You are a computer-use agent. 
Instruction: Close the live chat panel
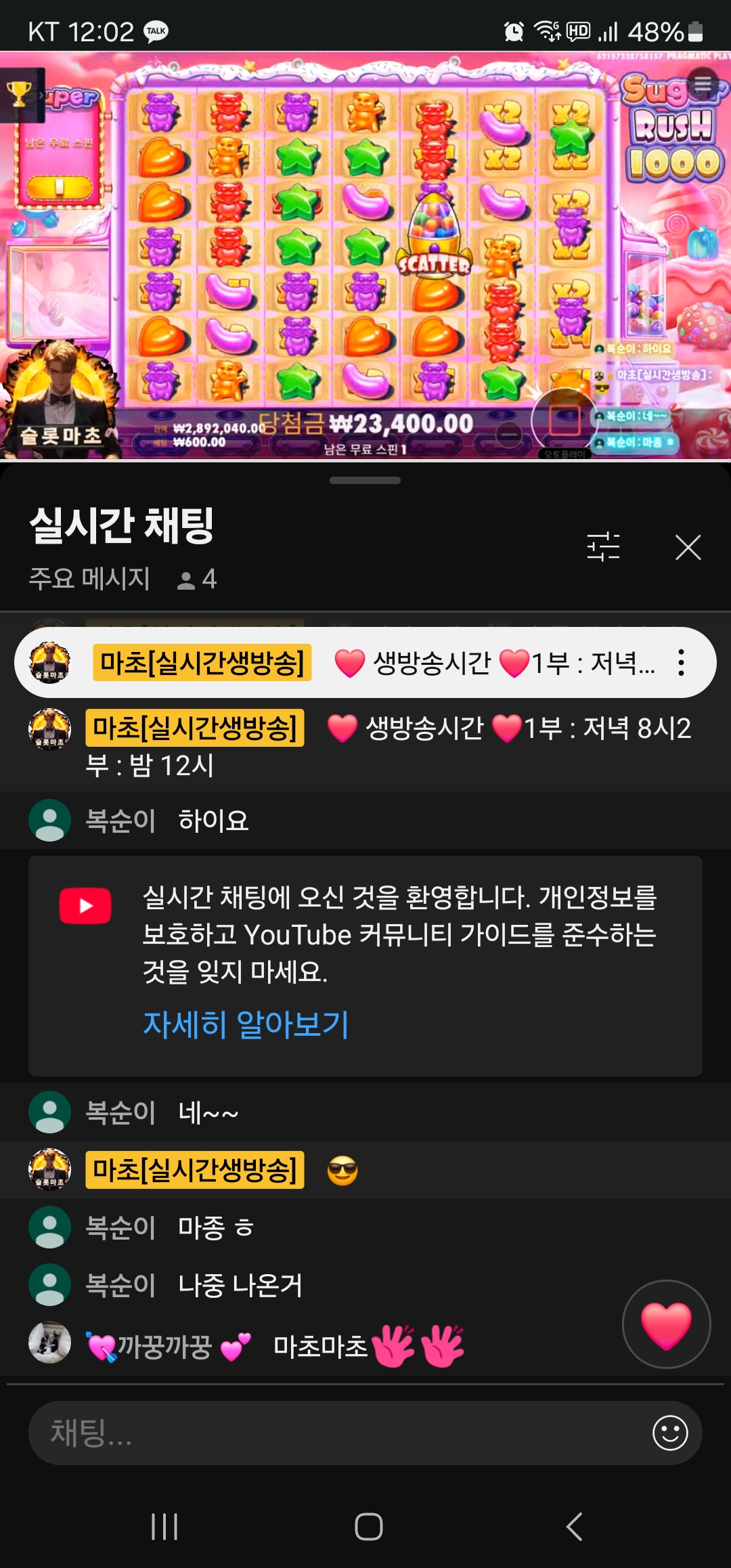(688, 547)
